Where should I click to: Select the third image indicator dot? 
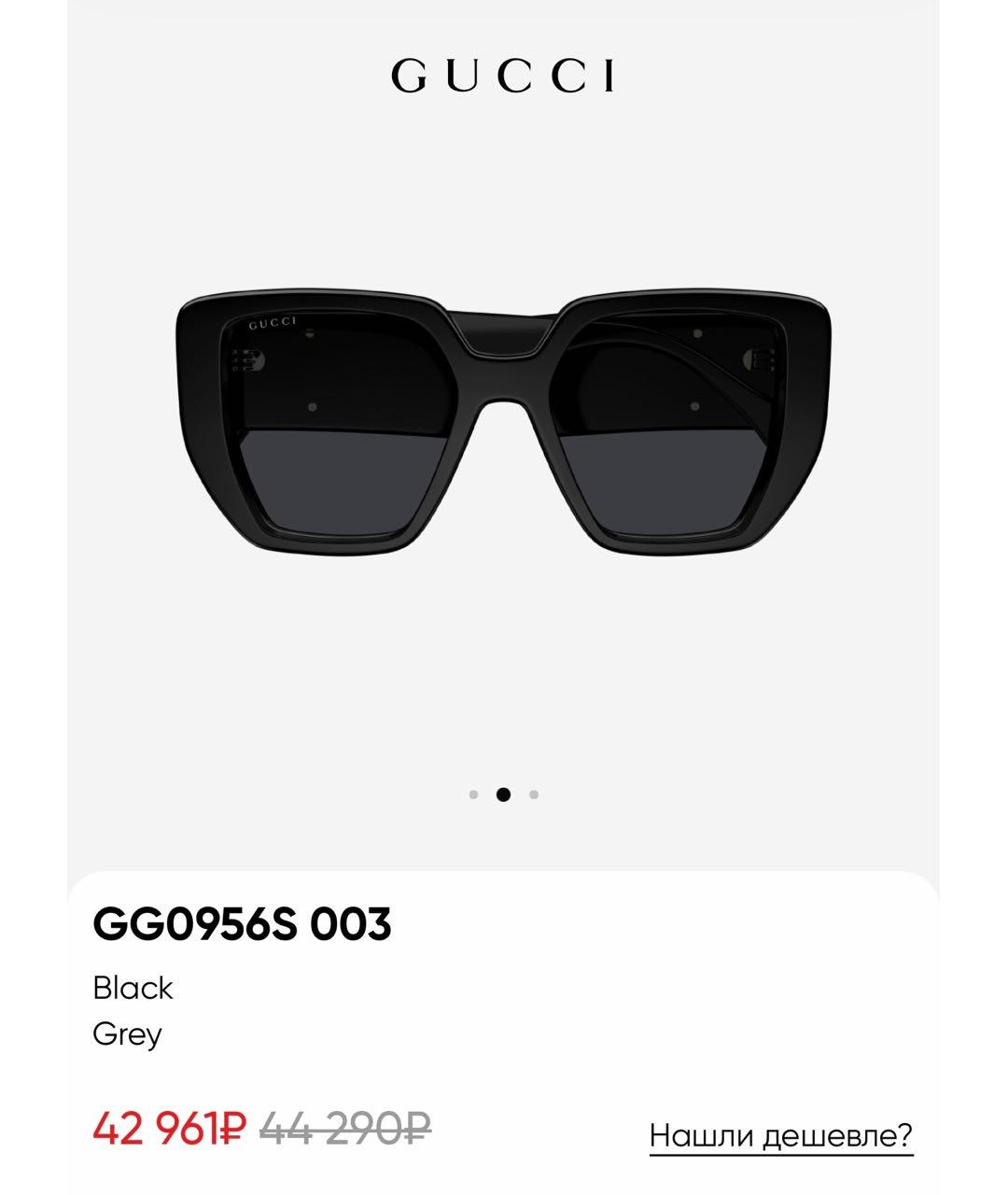[x=534, y=794]
